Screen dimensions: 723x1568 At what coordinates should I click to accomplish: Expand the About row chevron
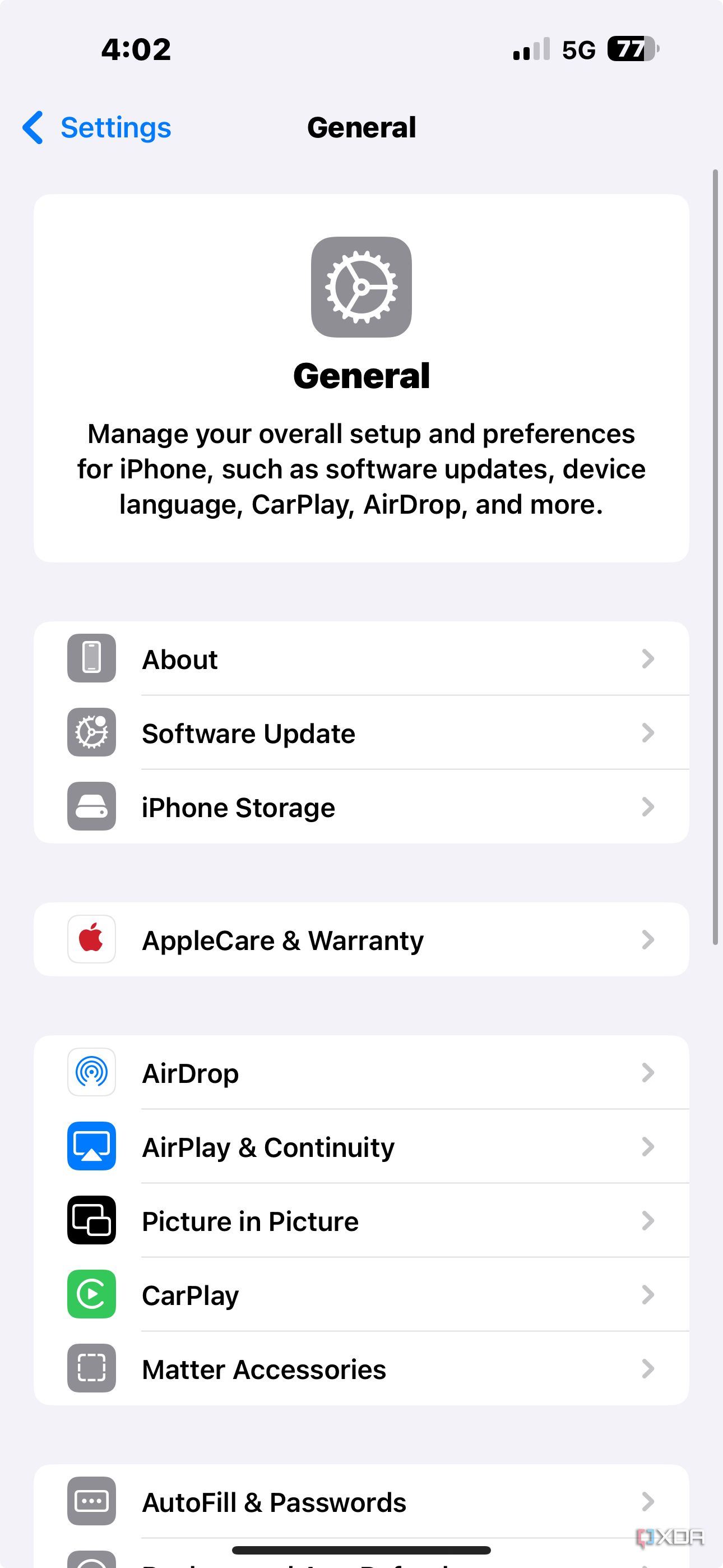point(647,658)
